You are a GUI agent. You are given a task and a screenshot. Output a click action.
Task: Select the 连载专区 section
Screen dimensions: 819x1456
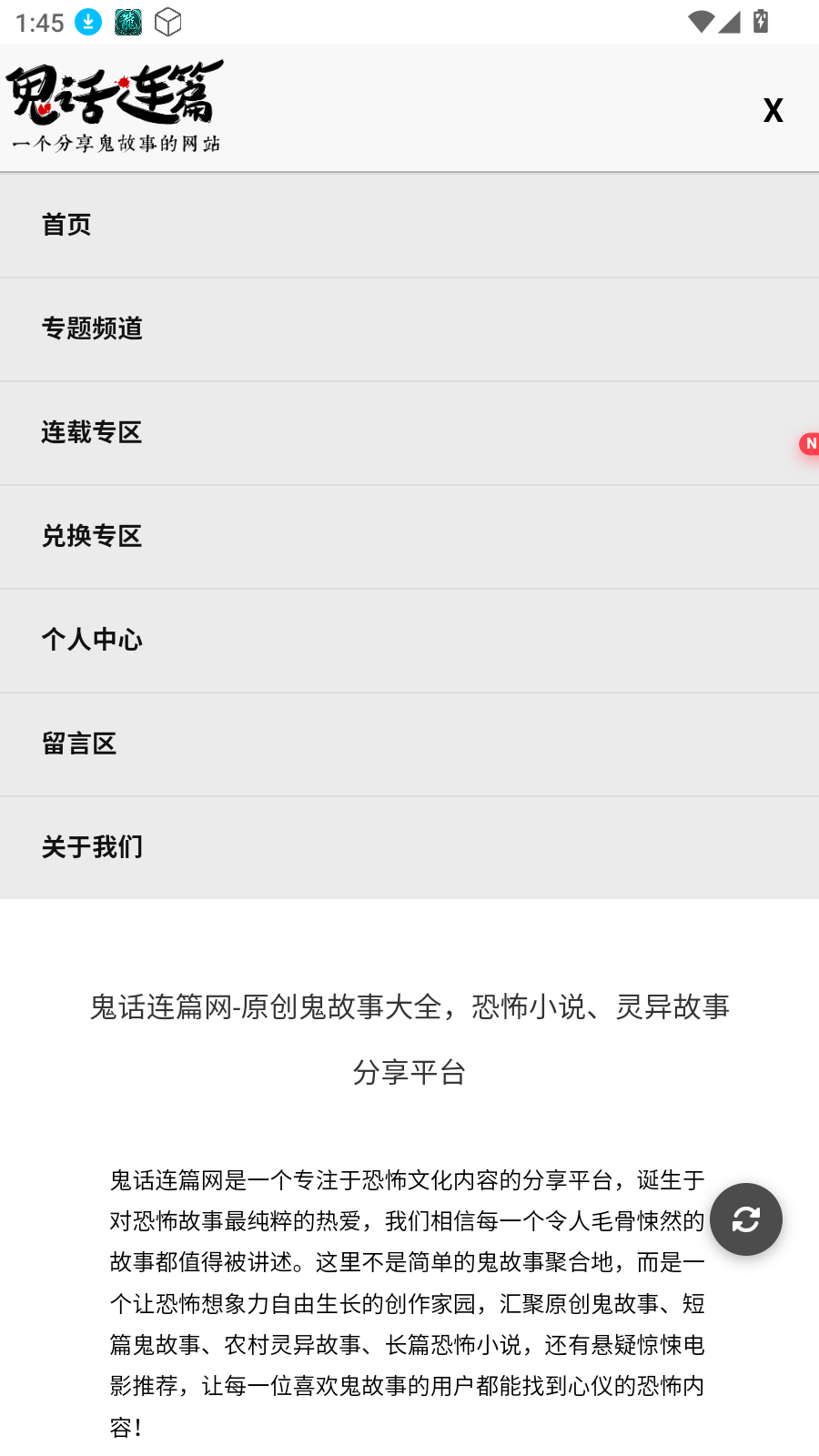[x=92, y=432]
